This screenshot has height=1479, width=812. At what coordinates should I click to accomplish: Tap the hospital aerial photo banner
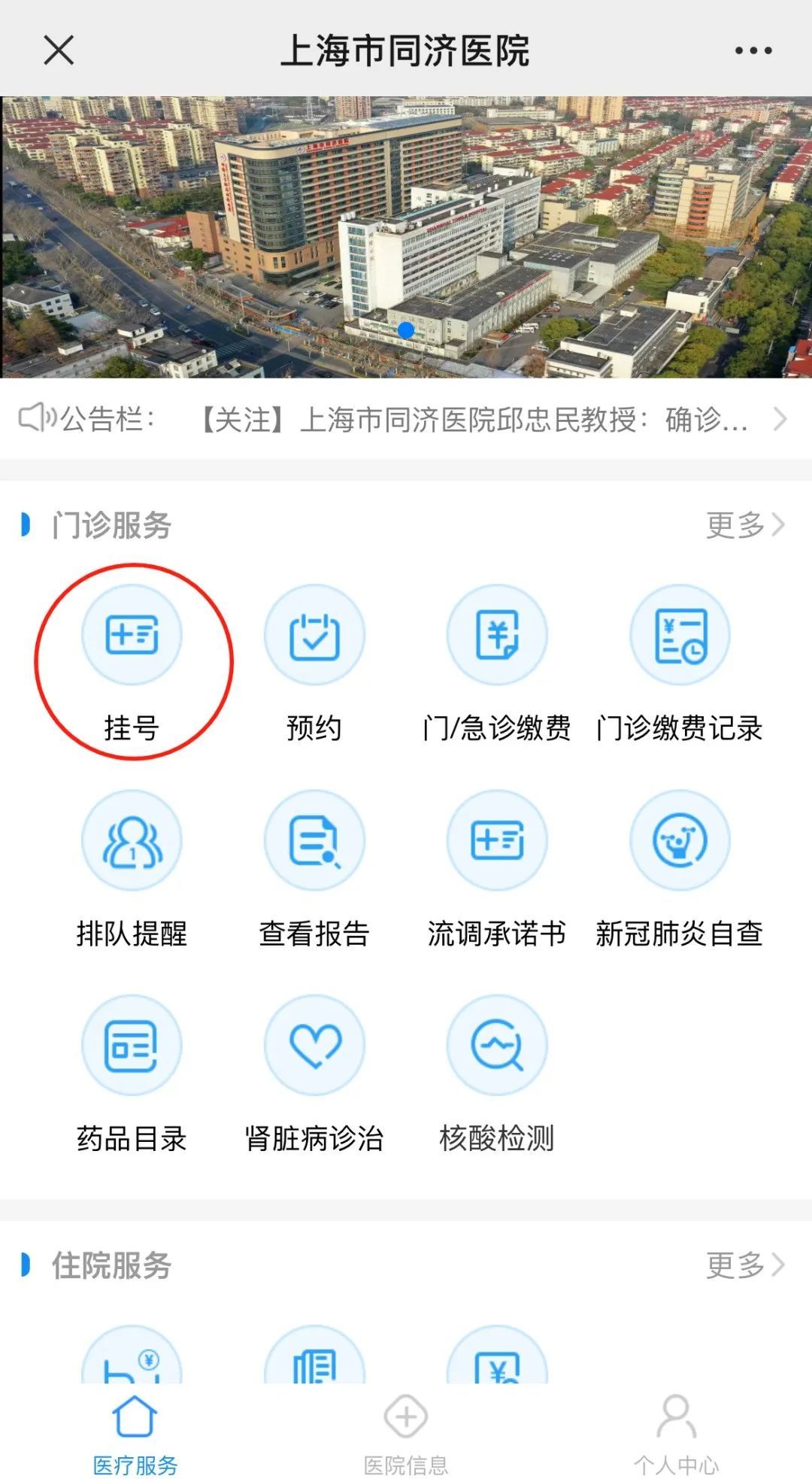tap(406, 236)
